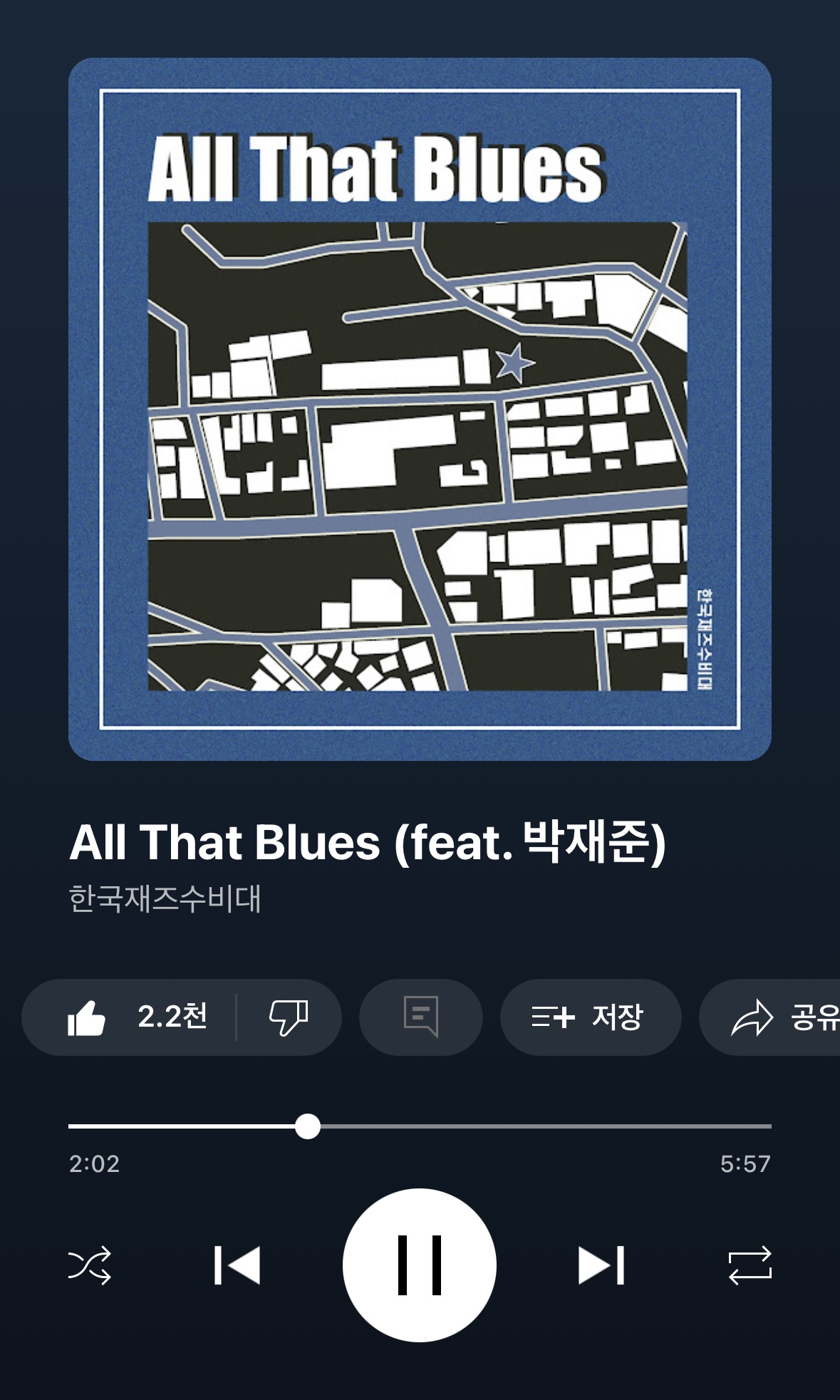
Task: Skip to the next track
Action: pyautogui.click(x=601, y=1265)
